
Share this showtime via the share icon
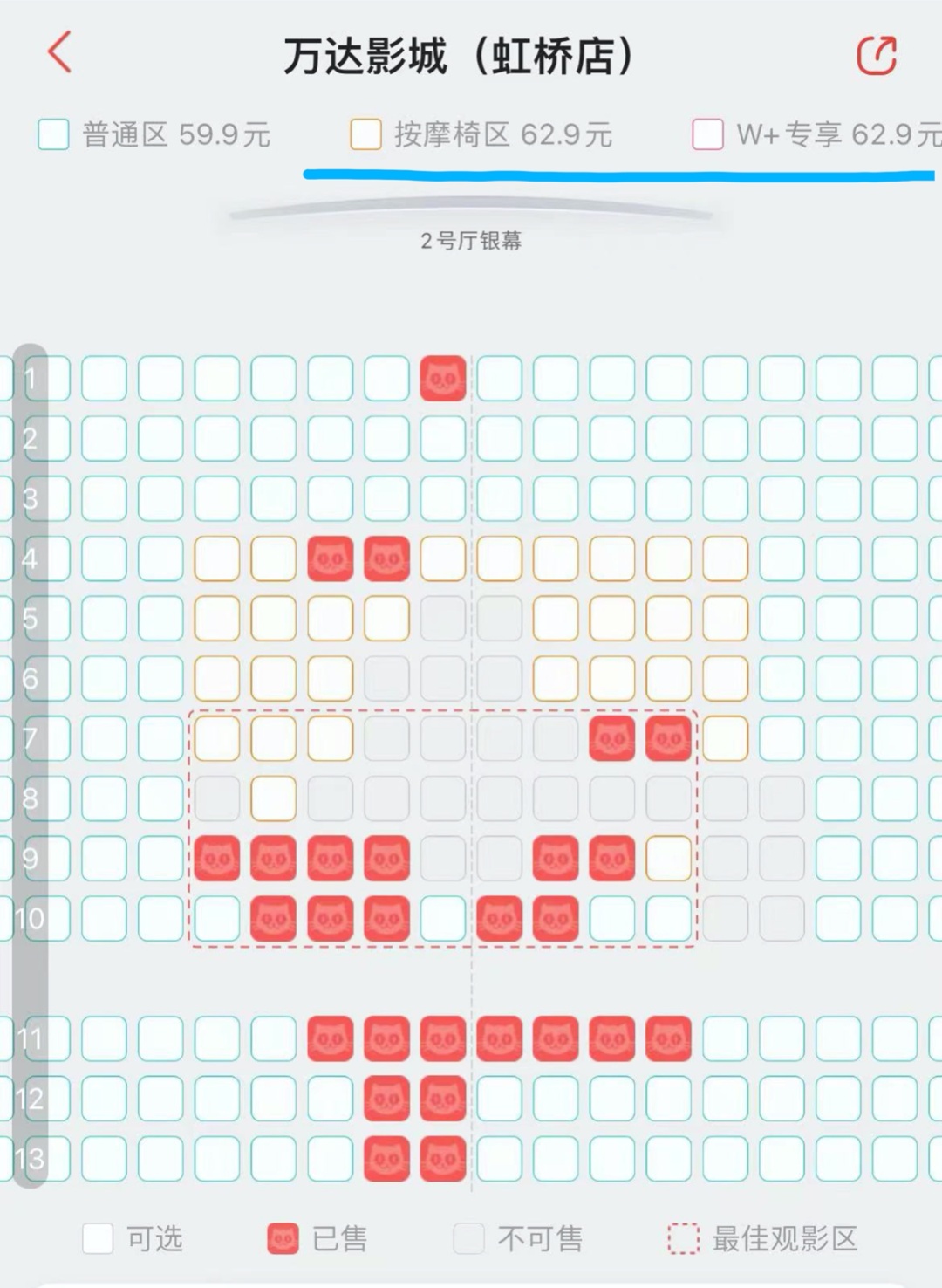pyautogui.click(x=877, y=55)
